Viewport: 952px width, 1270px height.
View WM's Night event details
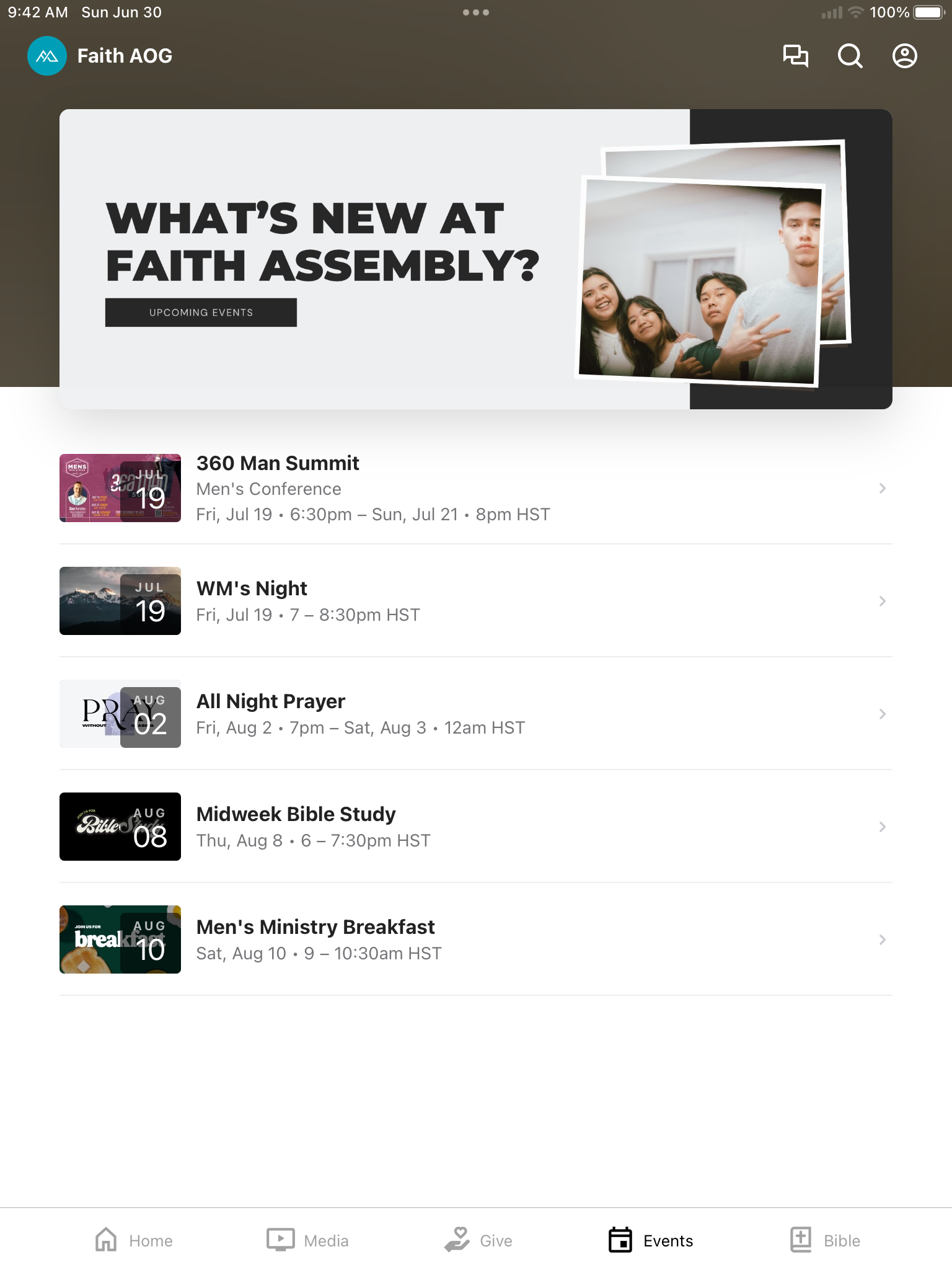475,601
